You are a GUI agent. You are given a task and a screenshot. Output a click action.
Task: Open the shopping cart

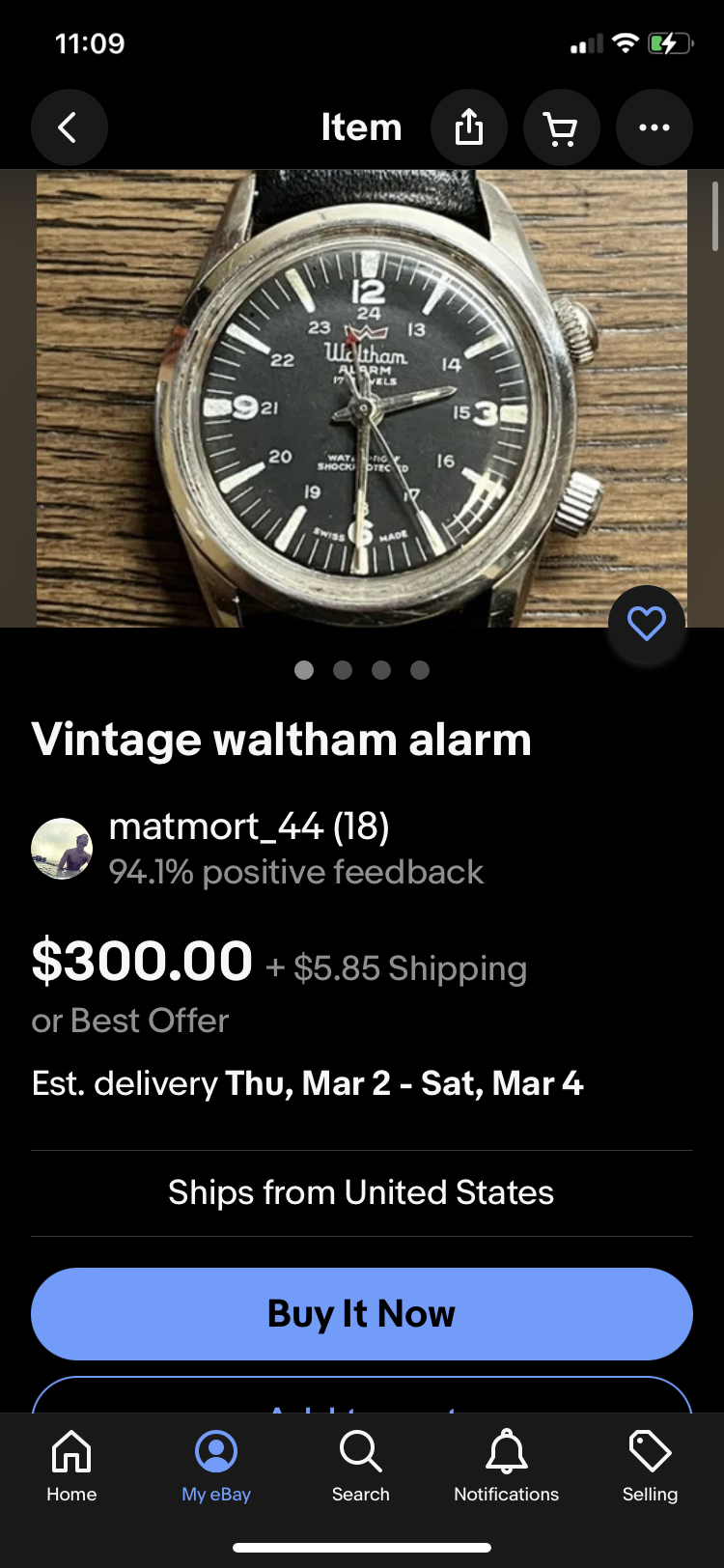561,127
